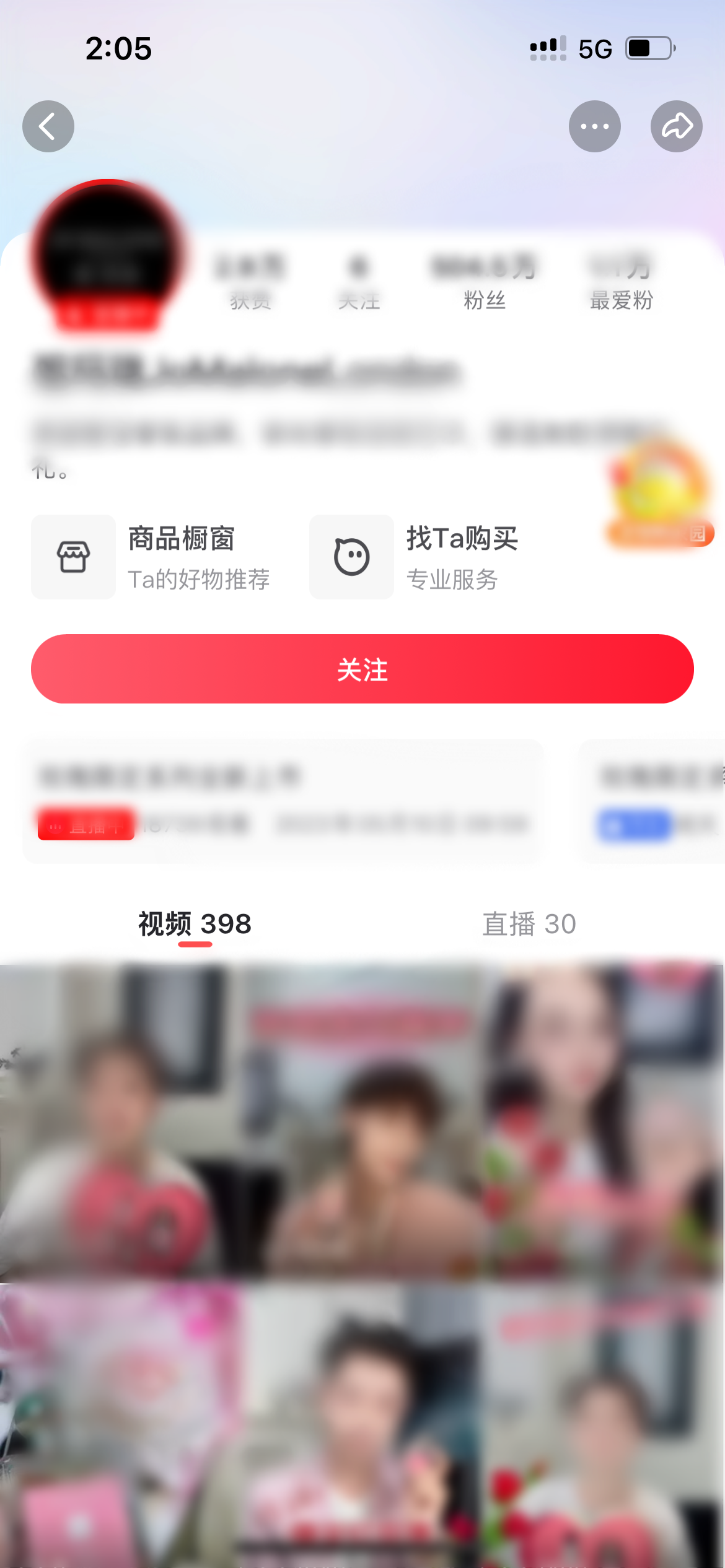The width and height of the screenshot is (725, 1568).
Task: Open the 商品橱窗 product showcase shop icon
Action: [72, 556]
